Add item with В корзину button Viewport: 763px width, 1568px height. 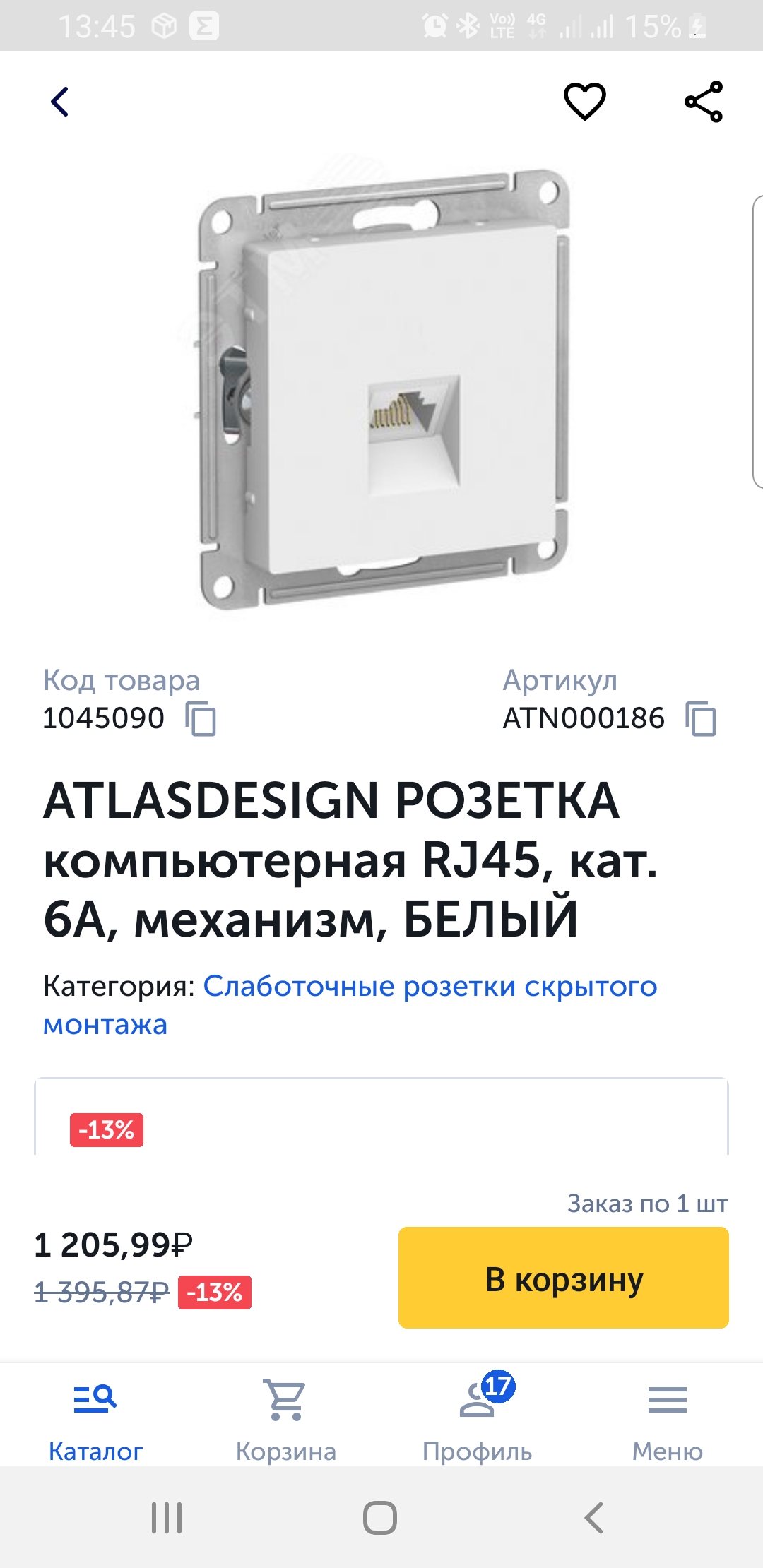click(x=563, y=1278)
